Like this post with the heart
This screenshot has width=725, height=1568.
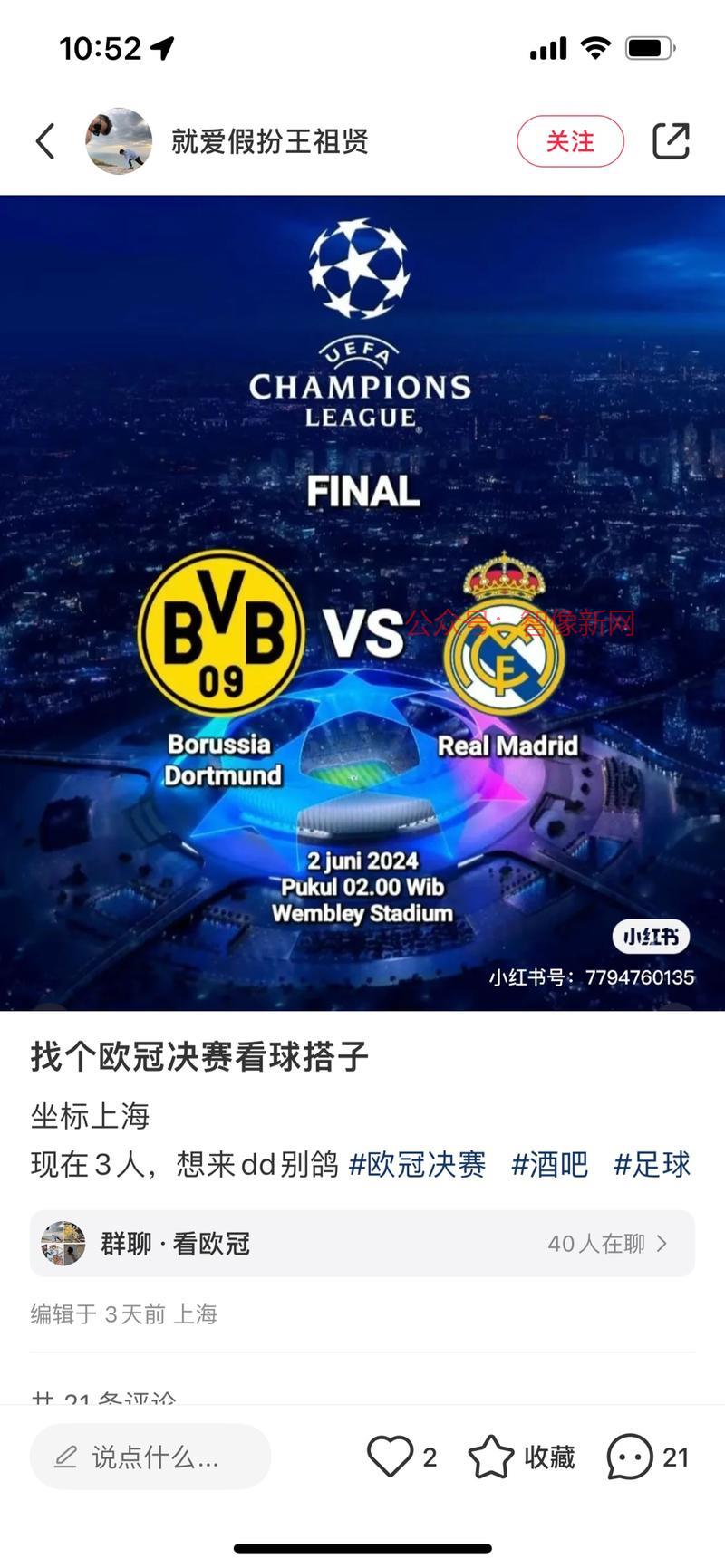[390, 1457]
